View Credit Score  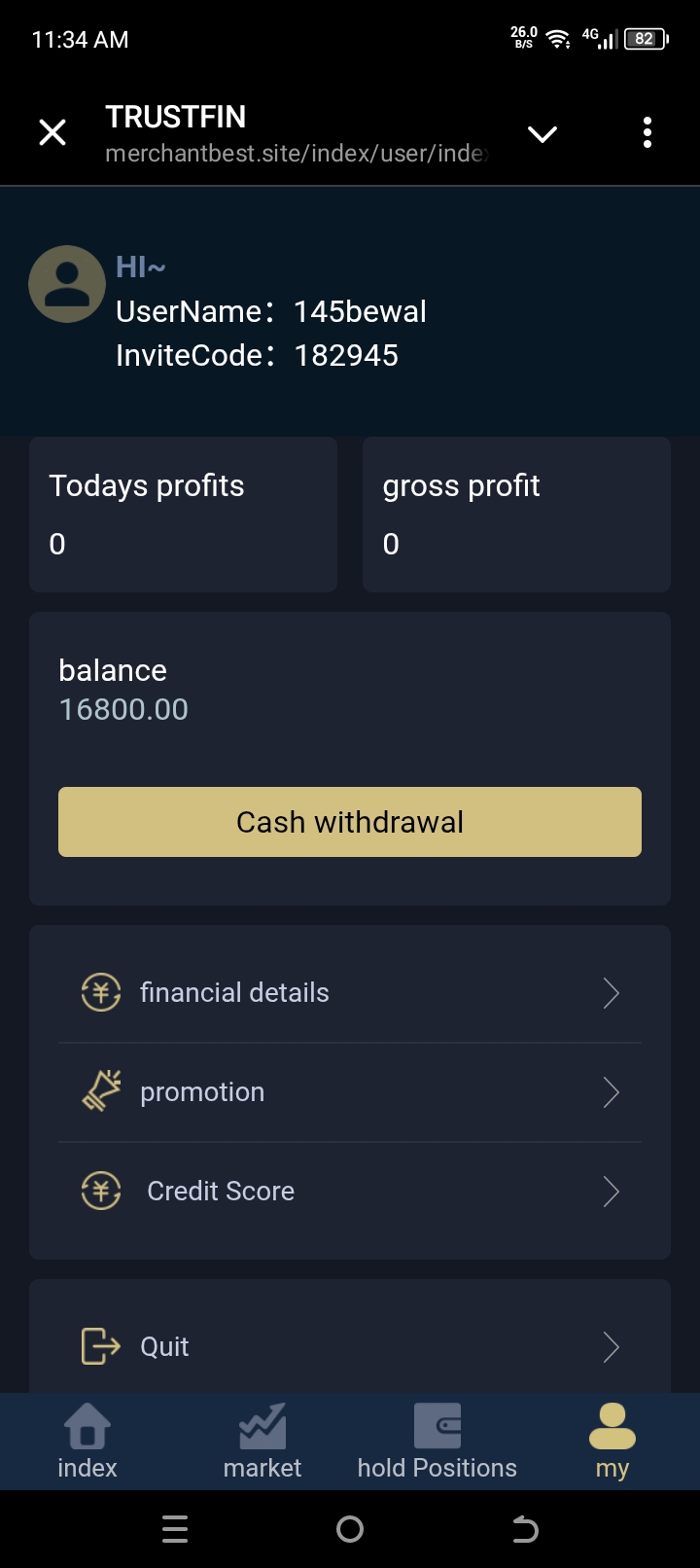coord(350,1192)
